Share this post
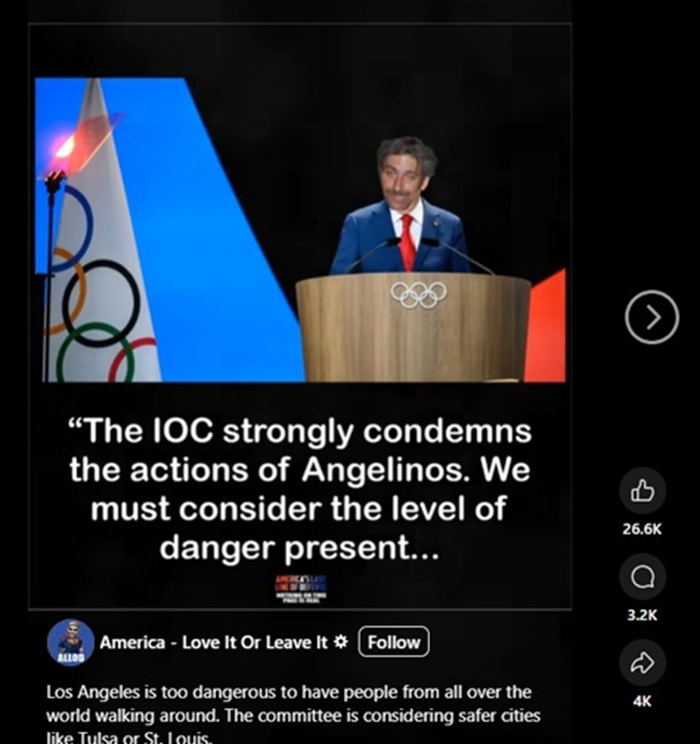The image size is (700, 744). (642, 662)
